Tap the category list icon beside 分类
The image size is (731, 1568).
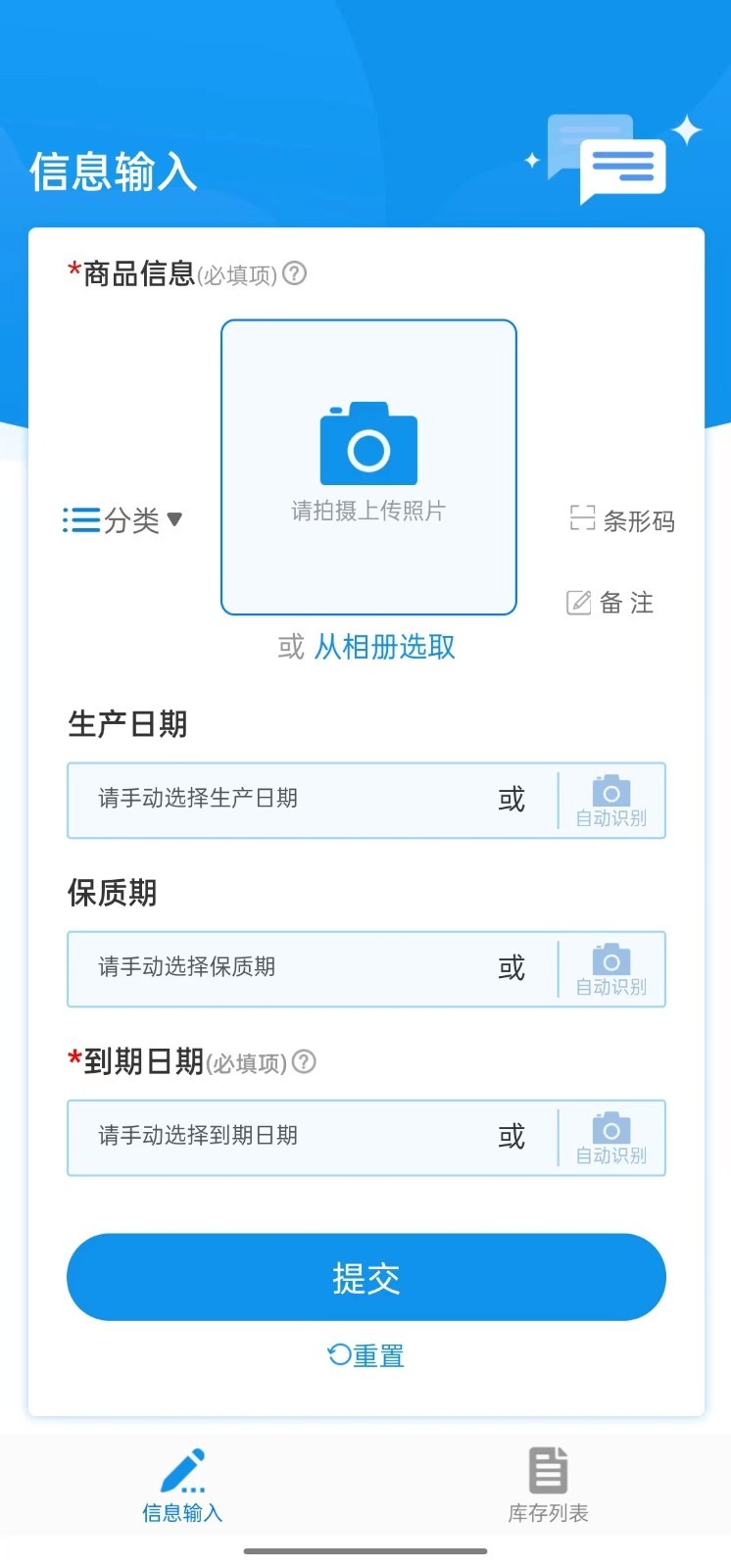click(82, 519)
